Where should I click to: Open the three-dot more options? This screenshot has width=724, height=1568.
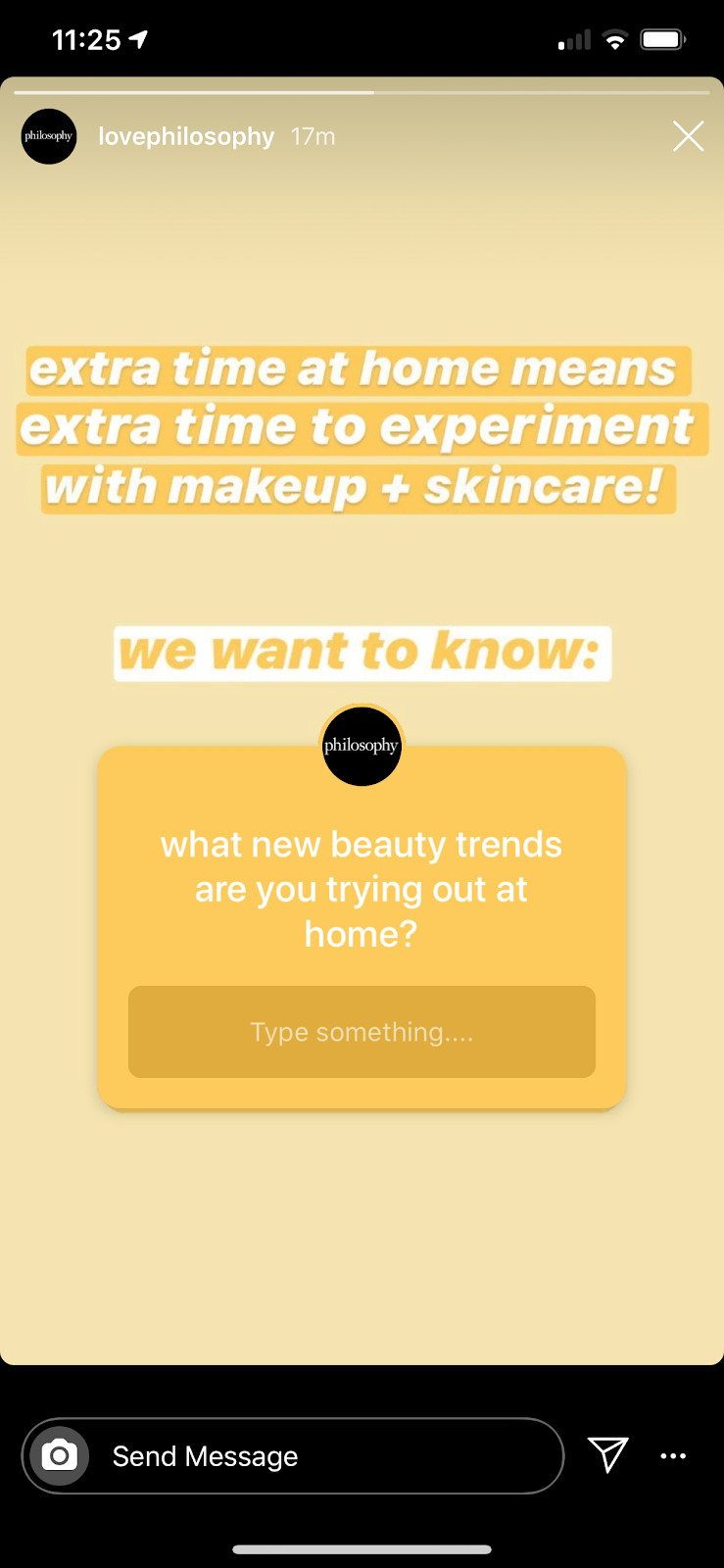point(673,1456)
